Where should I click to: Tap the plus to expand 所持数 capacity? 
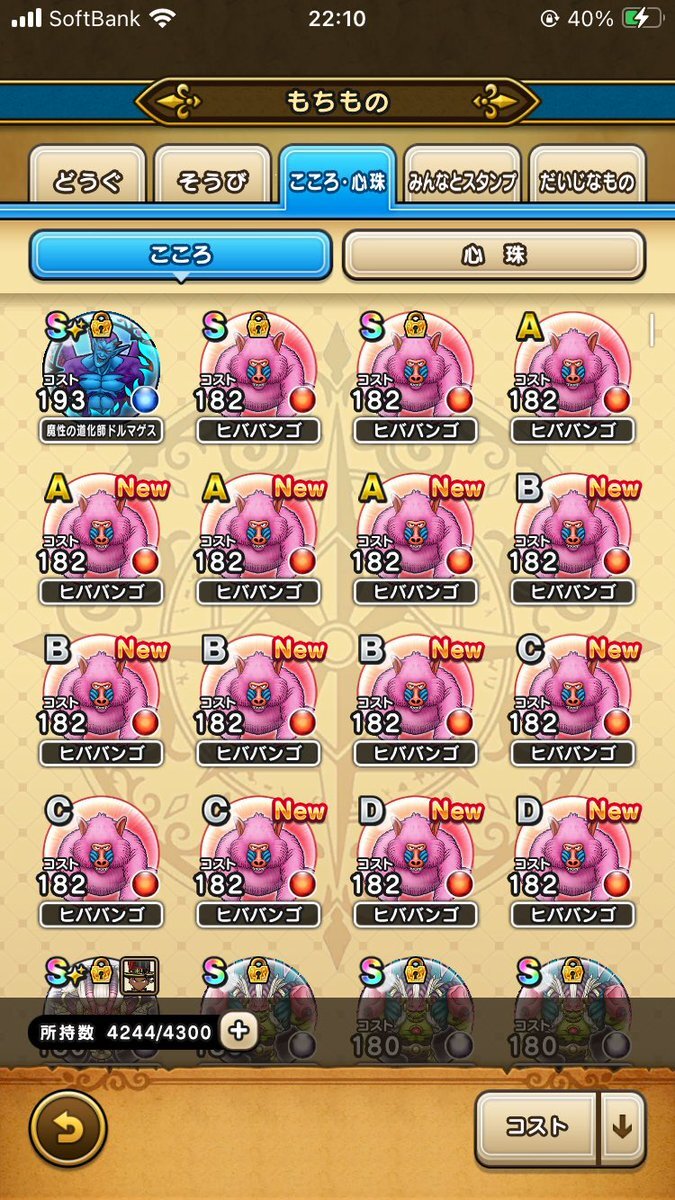point(238,1031)
